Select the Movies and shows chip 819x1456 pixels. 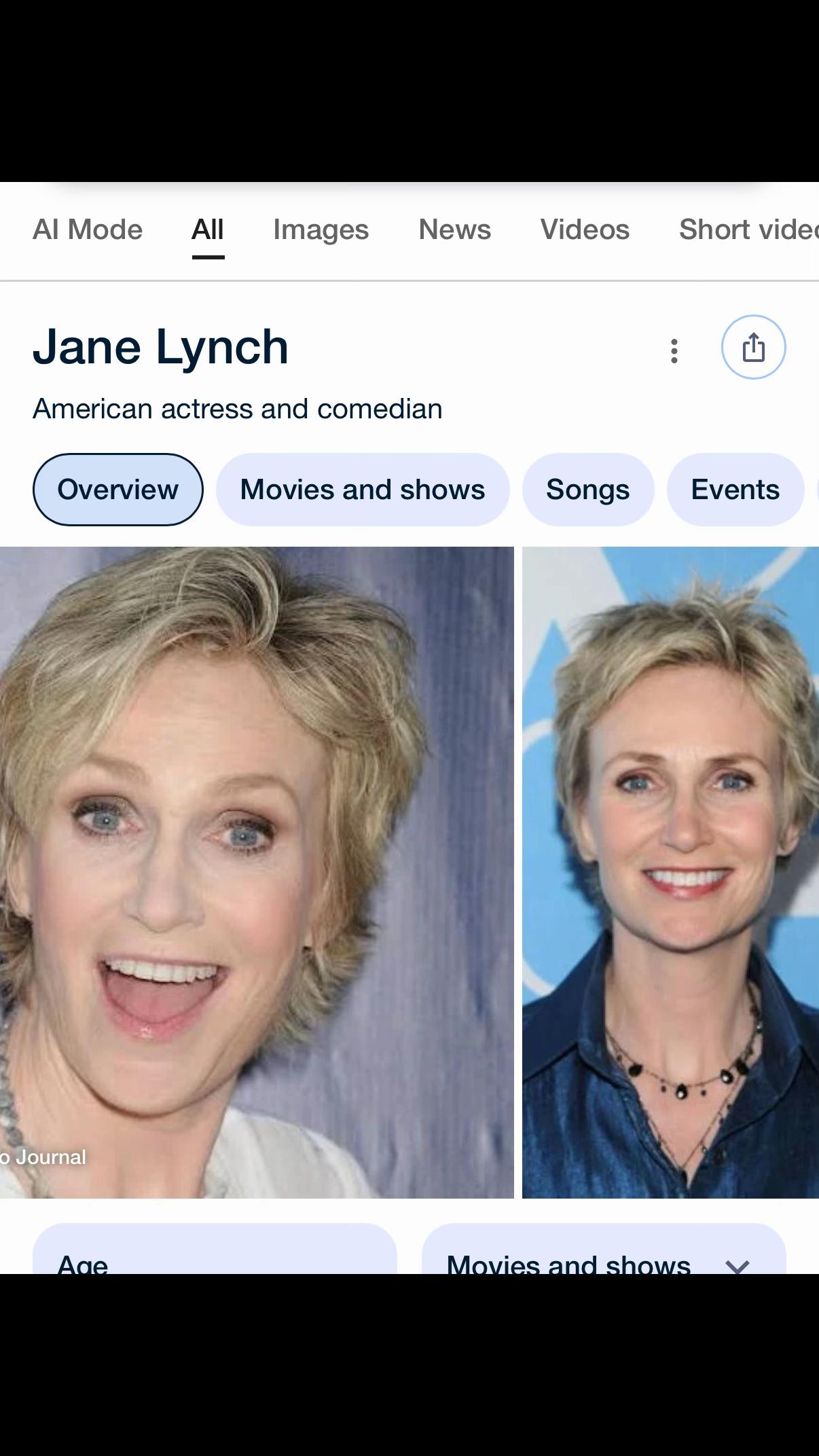coord(363,490)
